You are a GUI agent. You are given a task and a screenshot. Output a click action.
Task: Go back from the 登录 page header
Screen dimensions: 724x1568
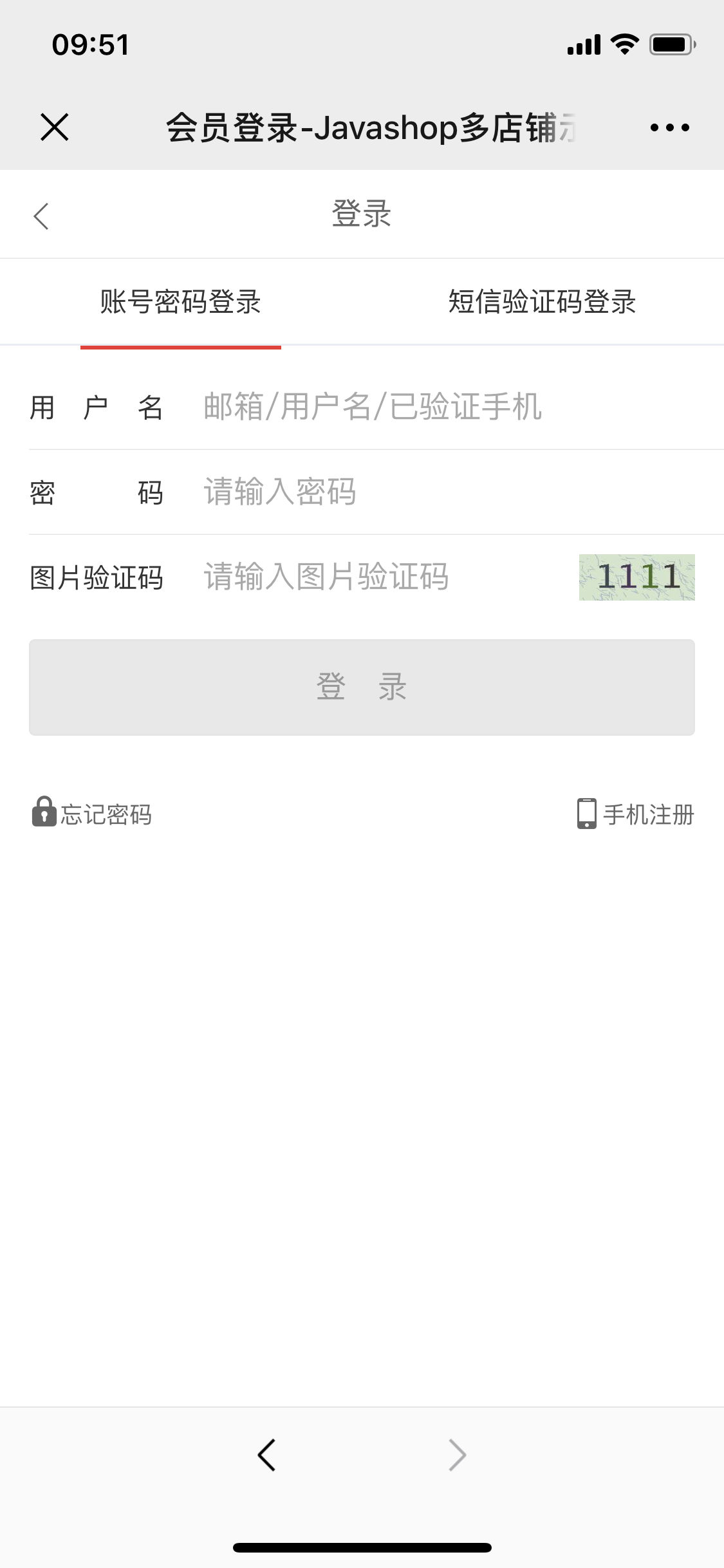(x=42, y=216)
